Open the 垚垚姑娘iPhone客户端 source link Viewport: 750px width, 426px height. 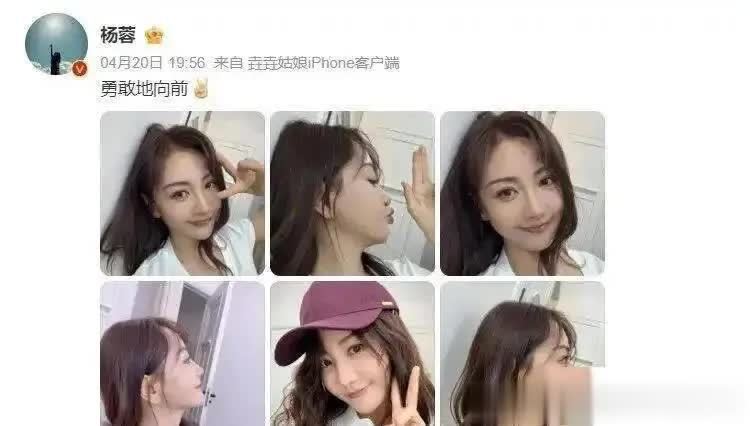coord(323,62)
